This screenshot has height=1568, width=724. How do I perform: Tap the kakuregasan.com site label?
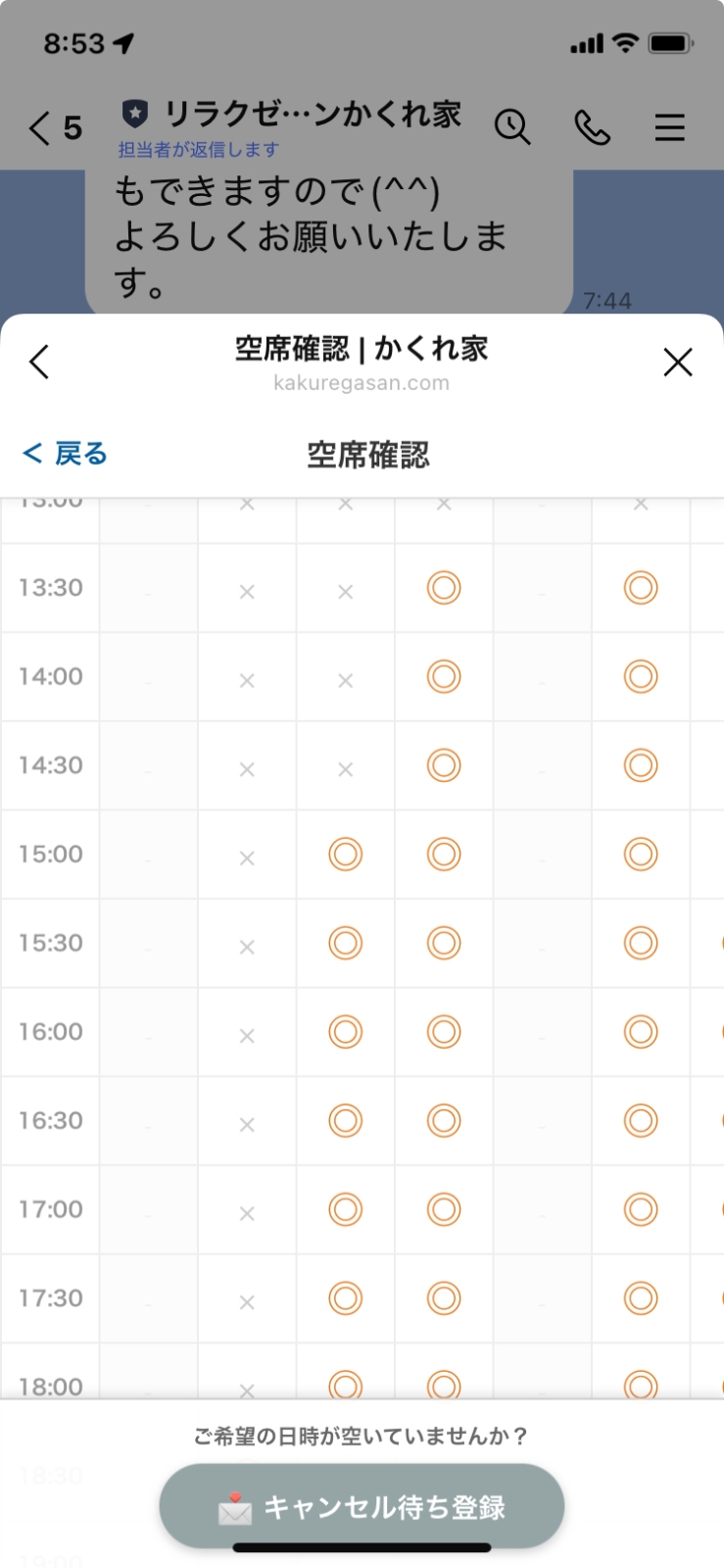coord(362,382)
